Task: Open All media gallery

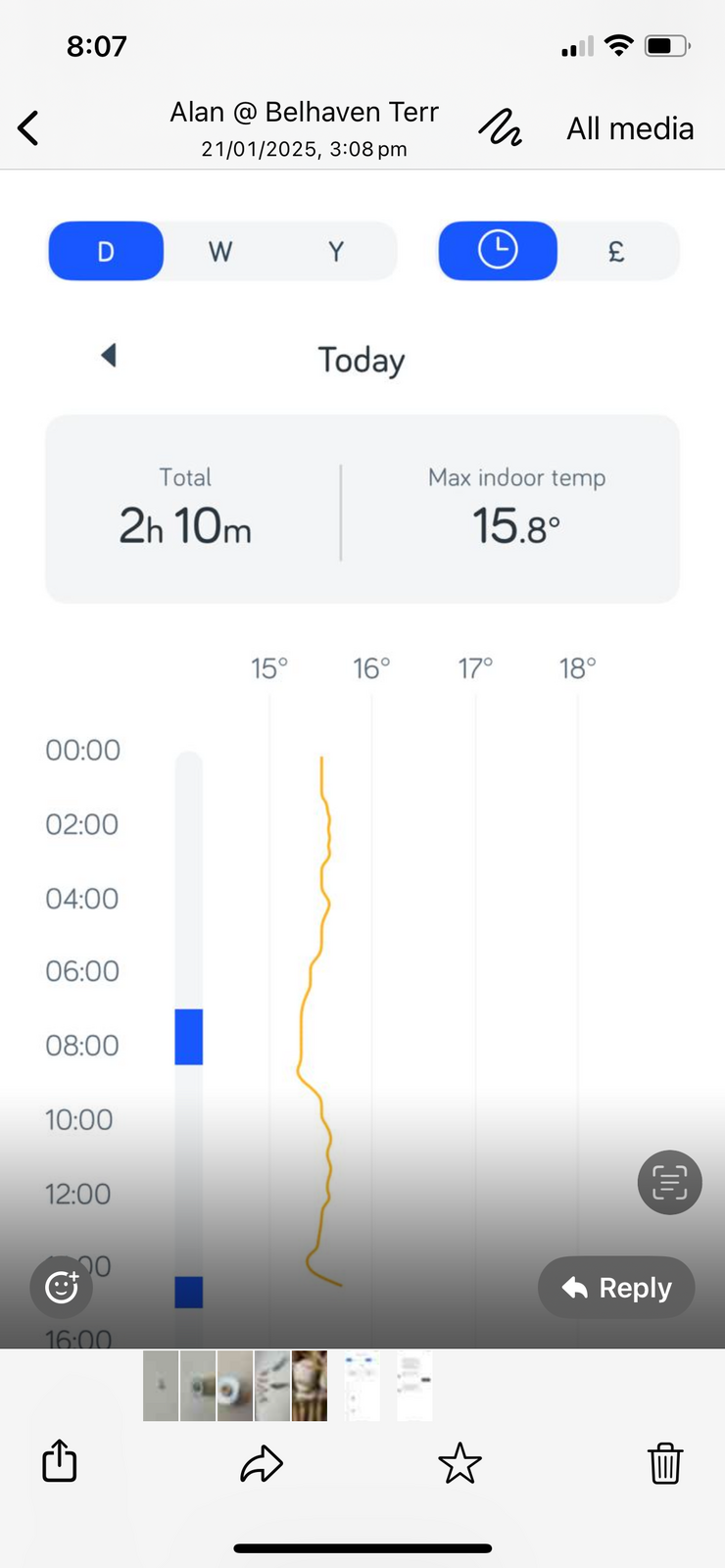Action: (630, 128)
